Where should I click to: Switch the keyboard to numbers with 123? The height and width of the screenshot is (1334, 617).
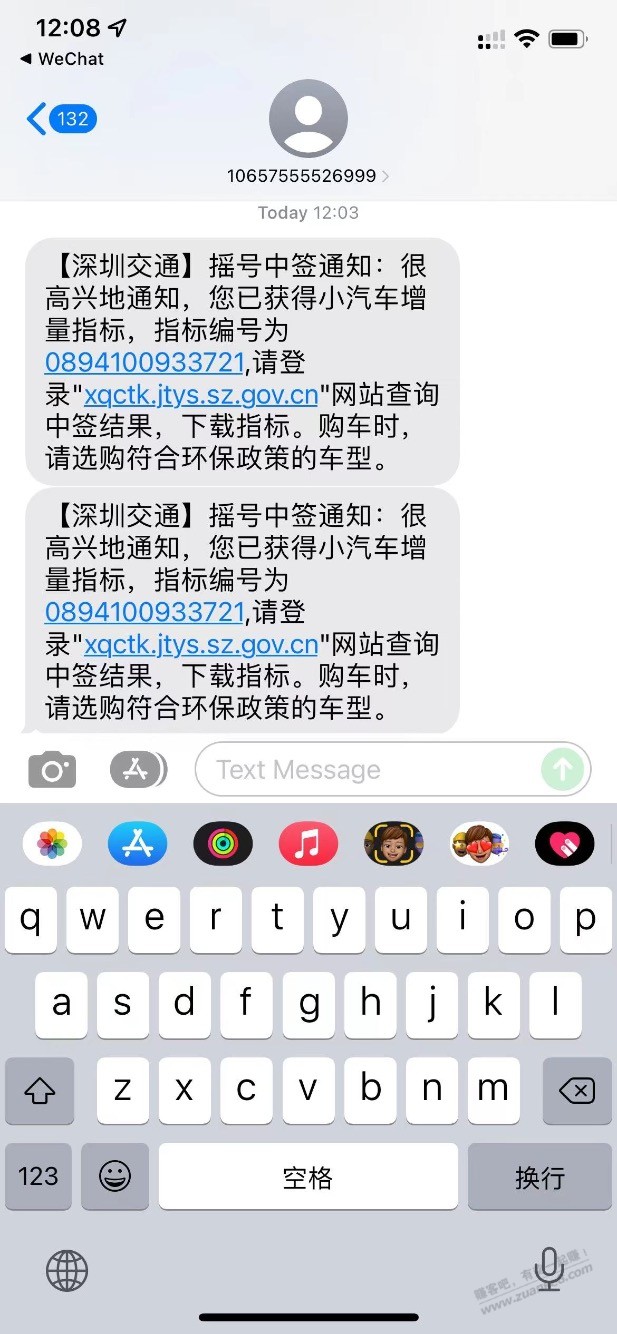[x=38, y=1176]
